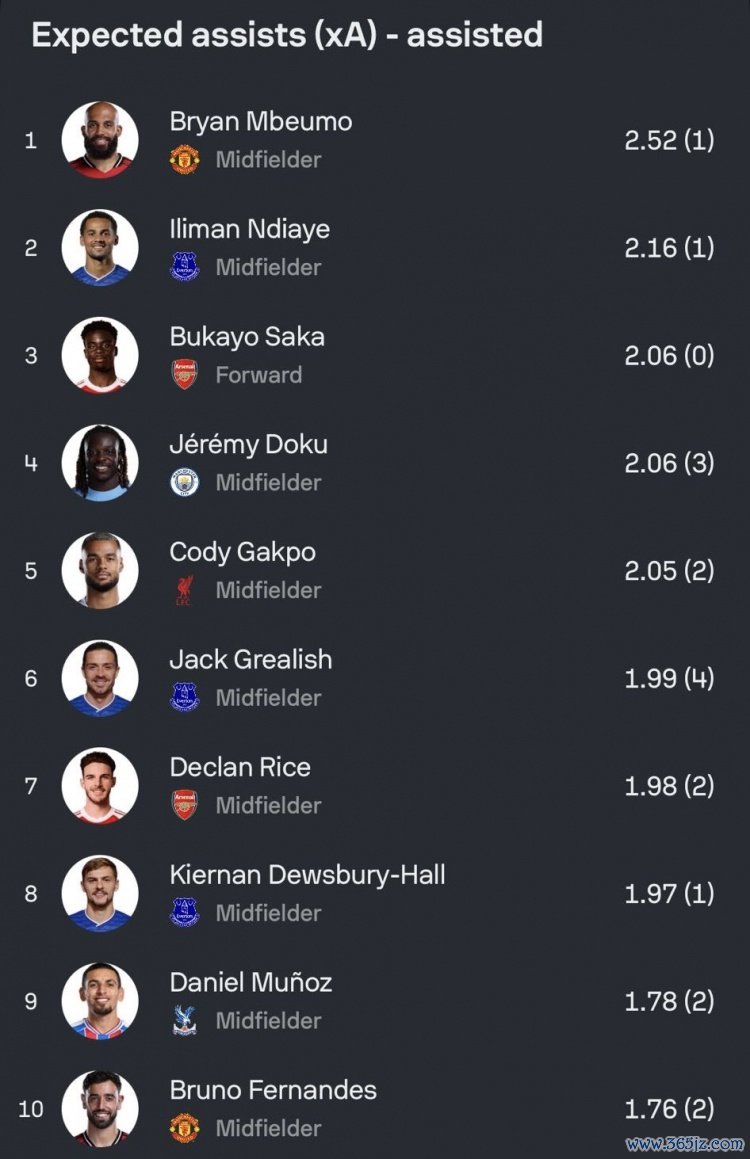View Bukayo Saka's player details
This screenshot has height=1159, width=750.
coord(247,338)
